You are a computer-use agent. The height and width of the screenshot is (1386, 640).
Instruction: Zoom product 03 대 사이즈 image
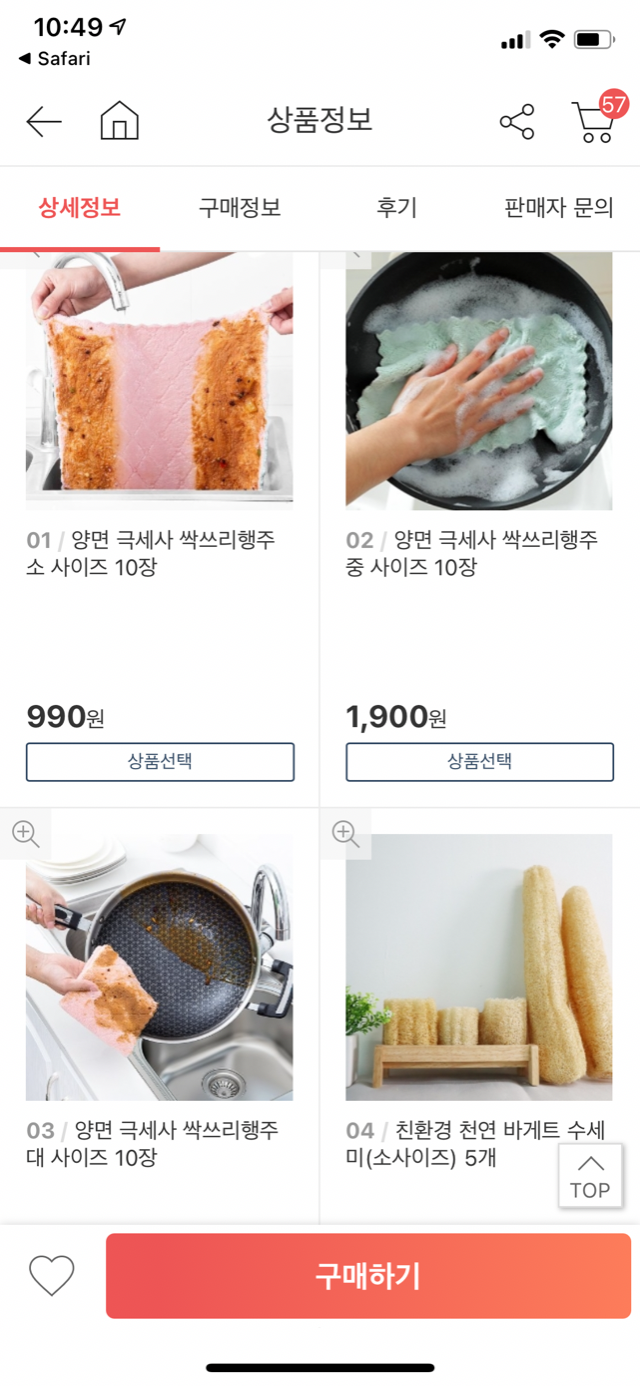25,833
